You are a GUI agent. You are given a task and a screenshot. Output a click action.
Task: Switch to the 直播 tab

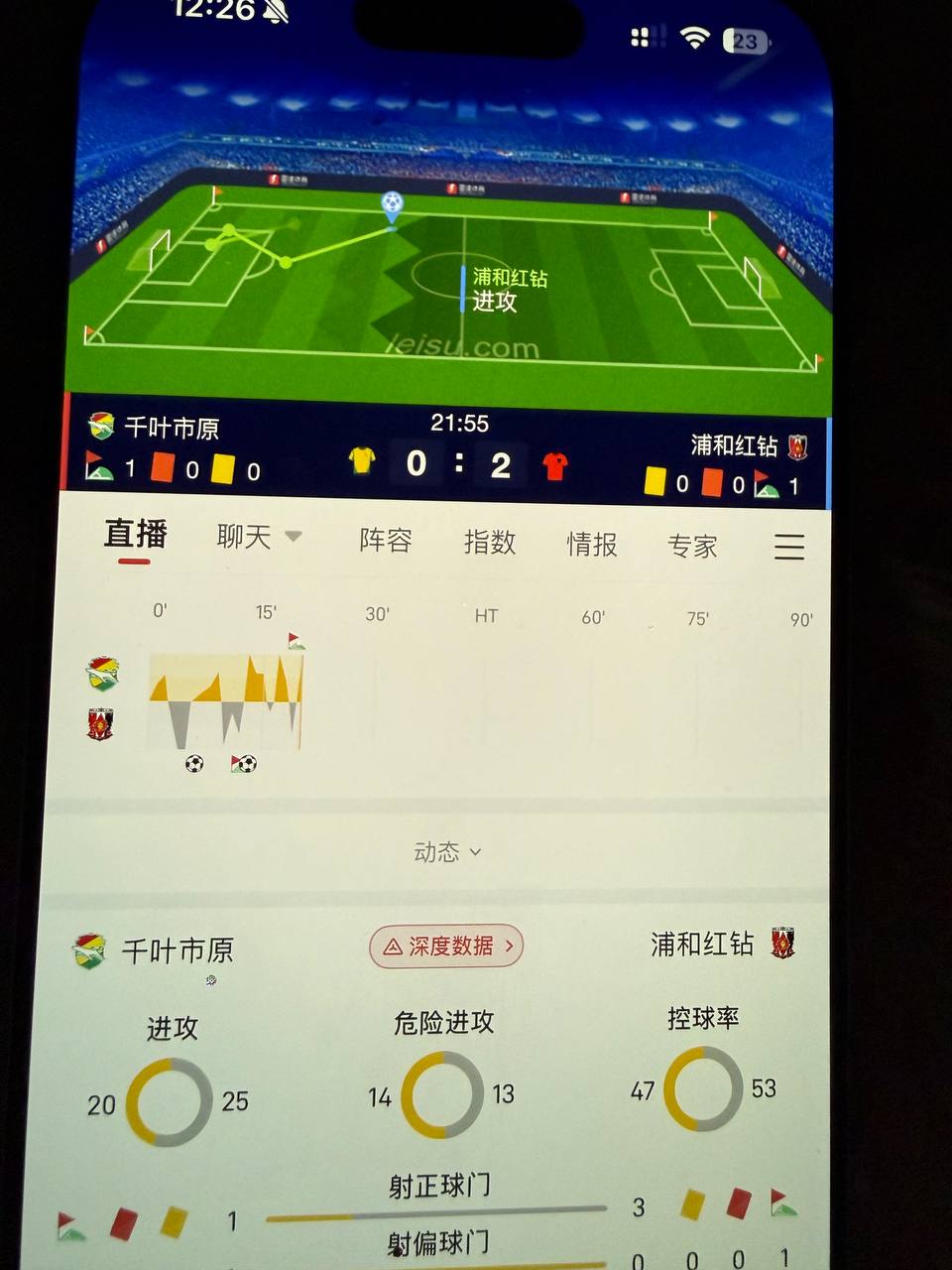coord(136,535)
